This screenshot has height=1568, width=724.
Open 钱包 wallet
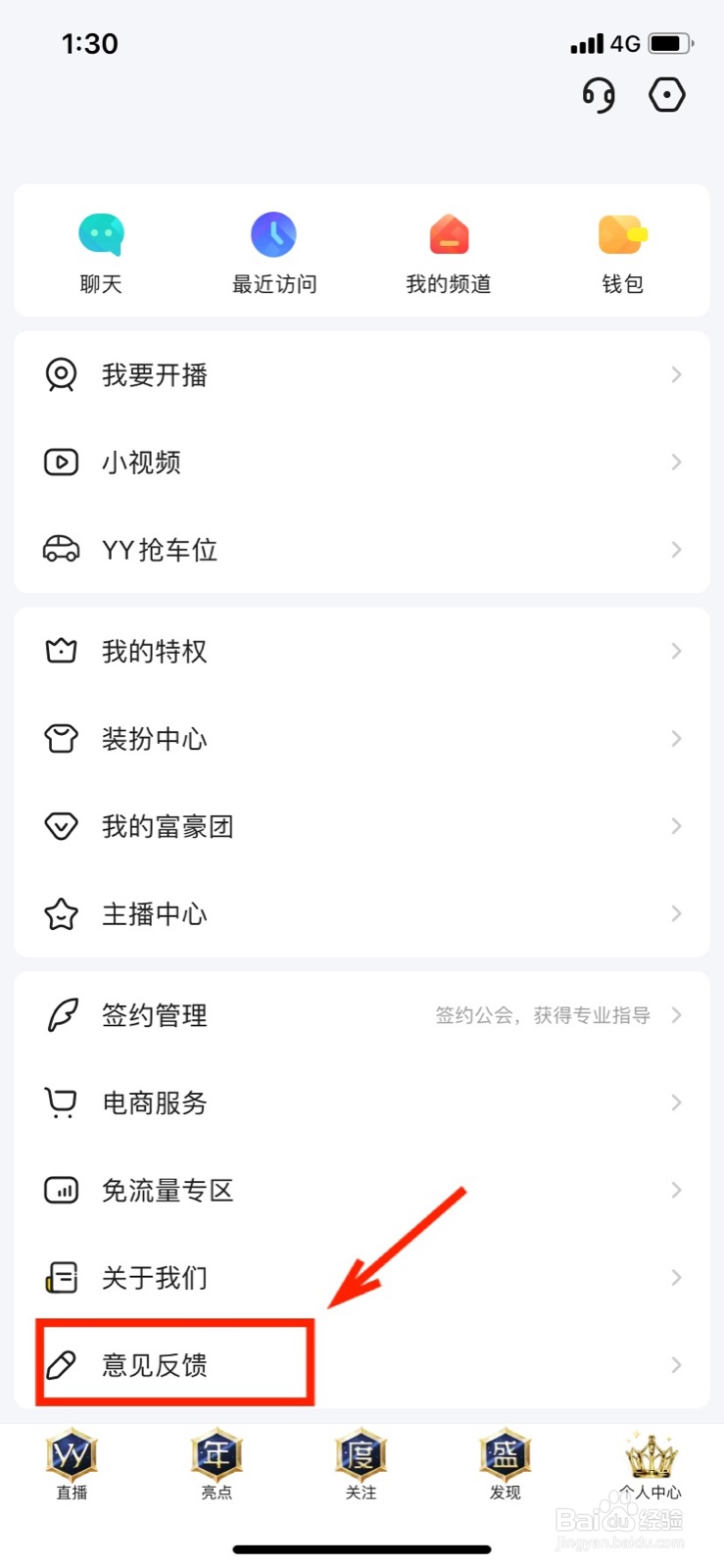tap(622, 253)
